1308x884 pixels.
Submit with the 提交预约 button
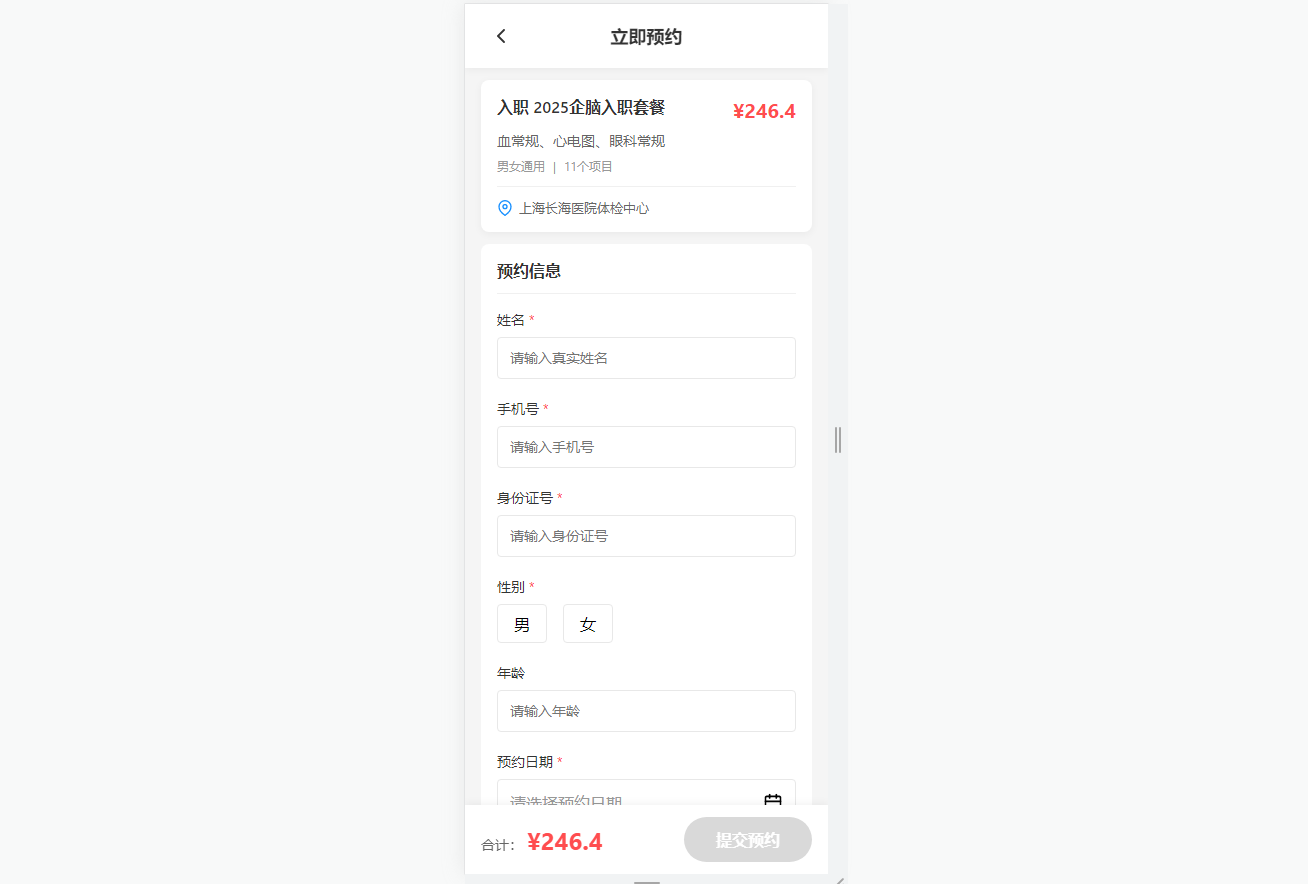pyautogui.click(x=747, y=840)
